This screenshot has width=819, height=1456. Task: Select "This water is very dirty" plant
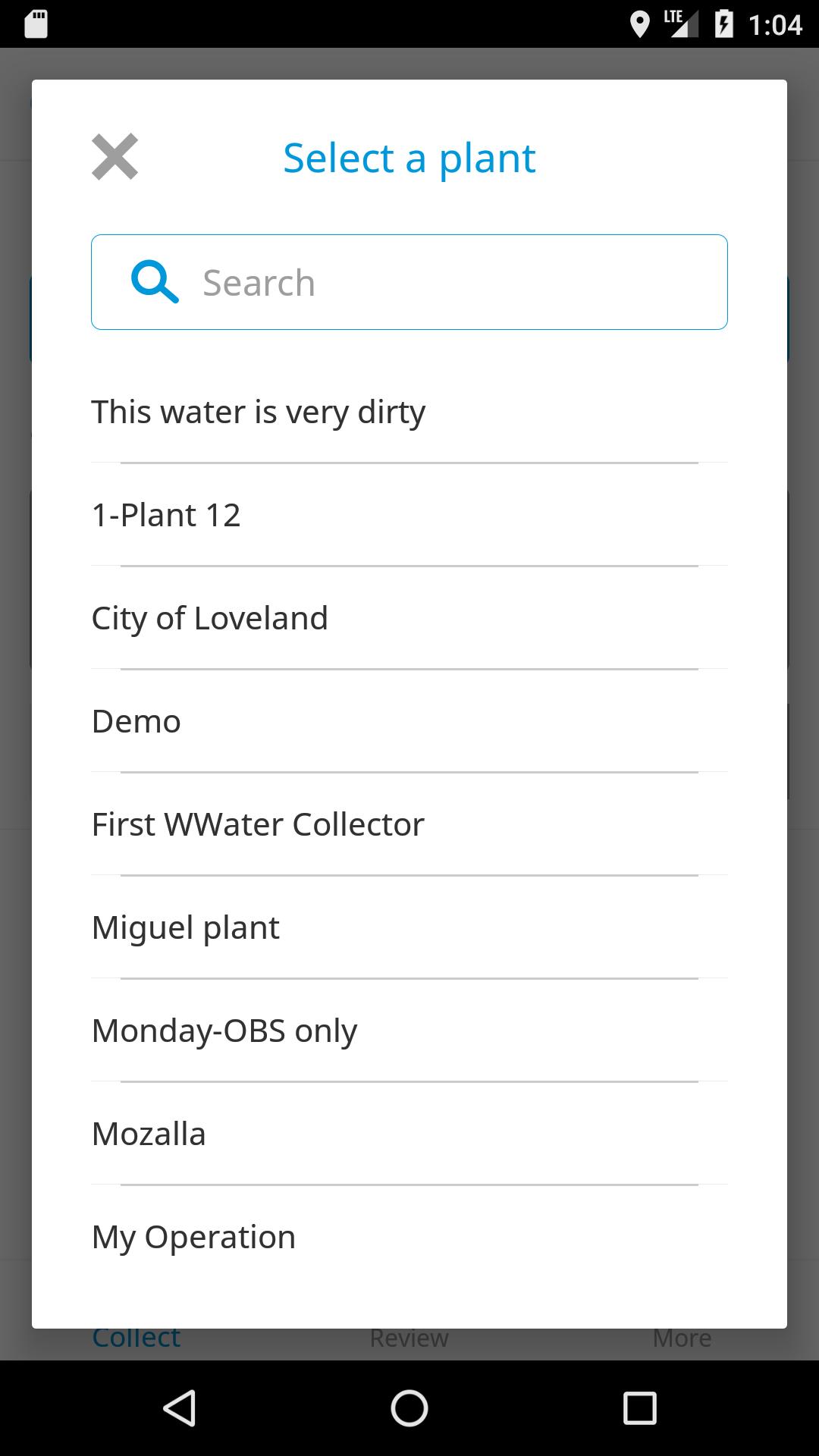pyautogui.click(x=409, y=412)
